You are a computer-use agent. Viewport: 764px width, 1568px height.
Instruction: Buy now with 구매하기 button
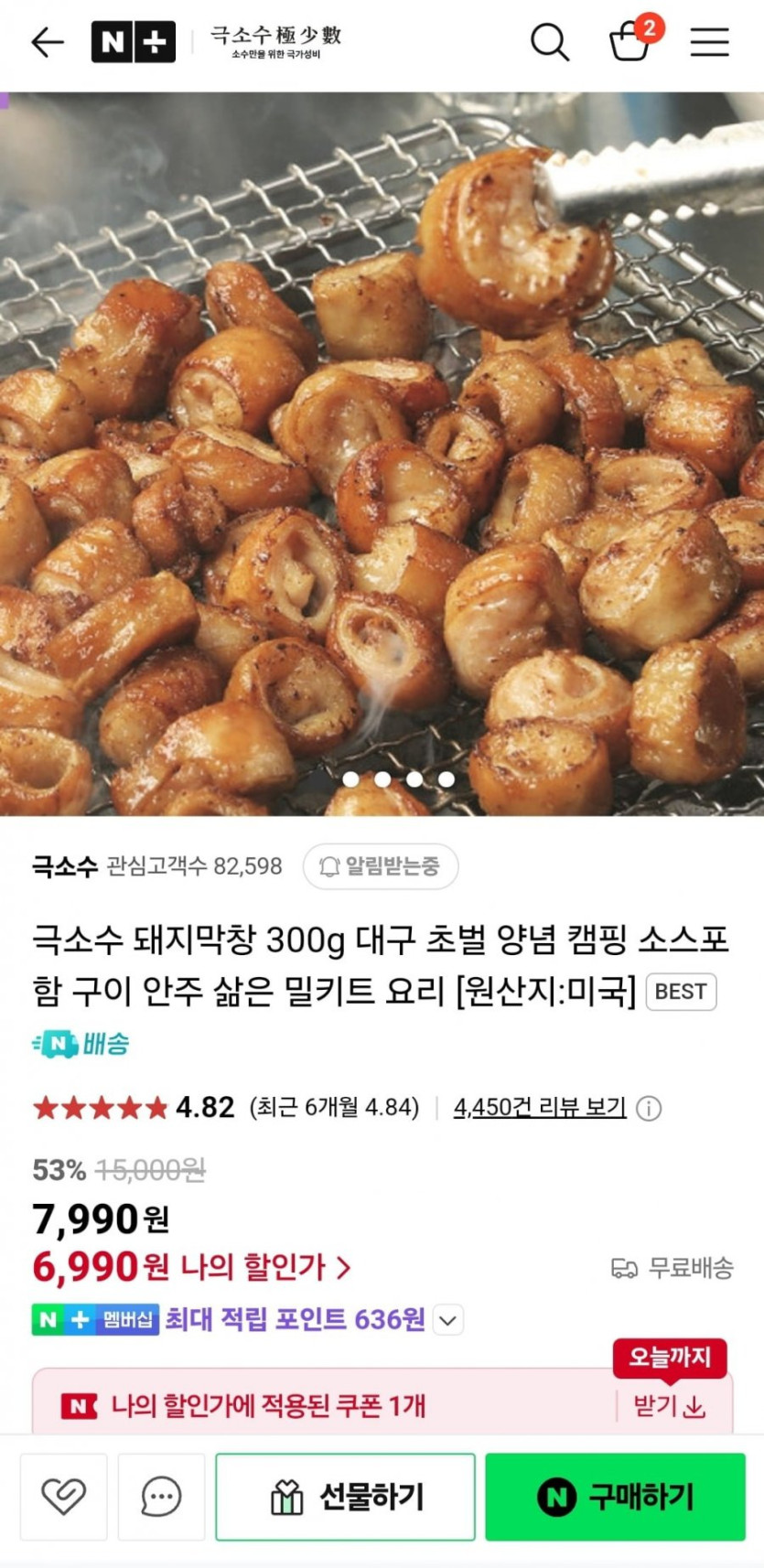click(x=615, y=1497)
